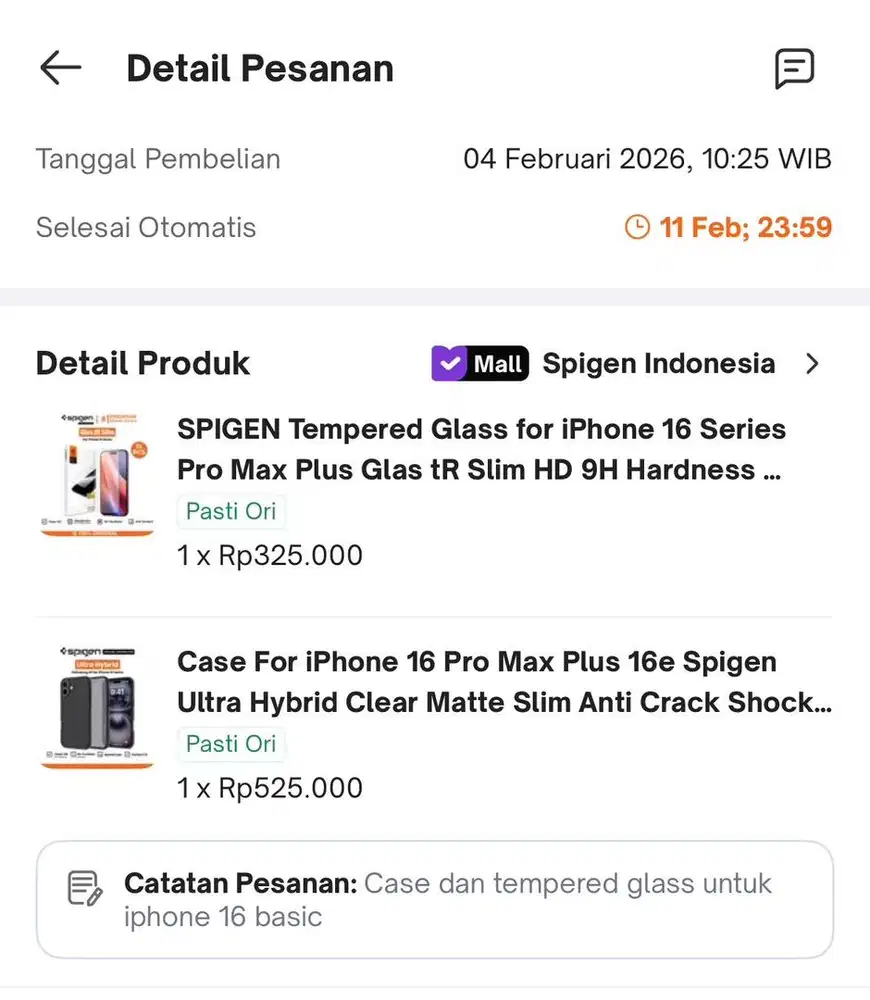
Task: Click the clock icon beside the deadline
Action: (x=637, y=227)
